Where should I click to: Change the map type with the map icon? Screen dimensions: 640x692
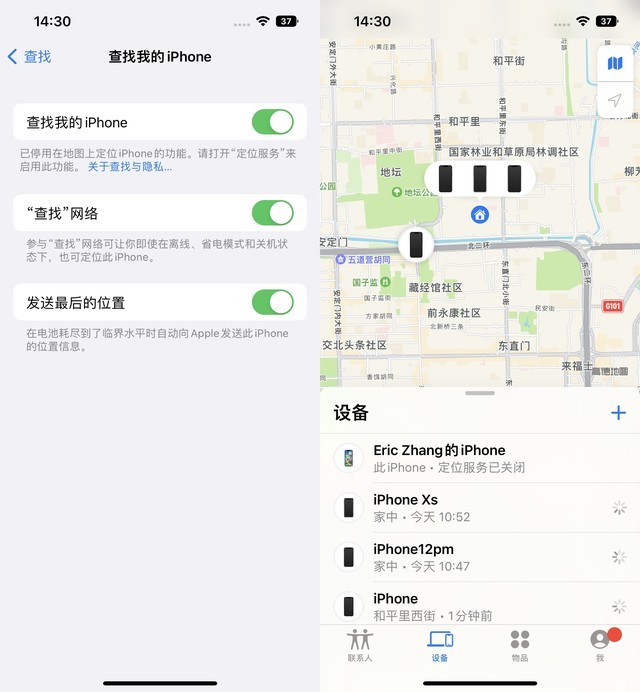(x=615, y=64)
